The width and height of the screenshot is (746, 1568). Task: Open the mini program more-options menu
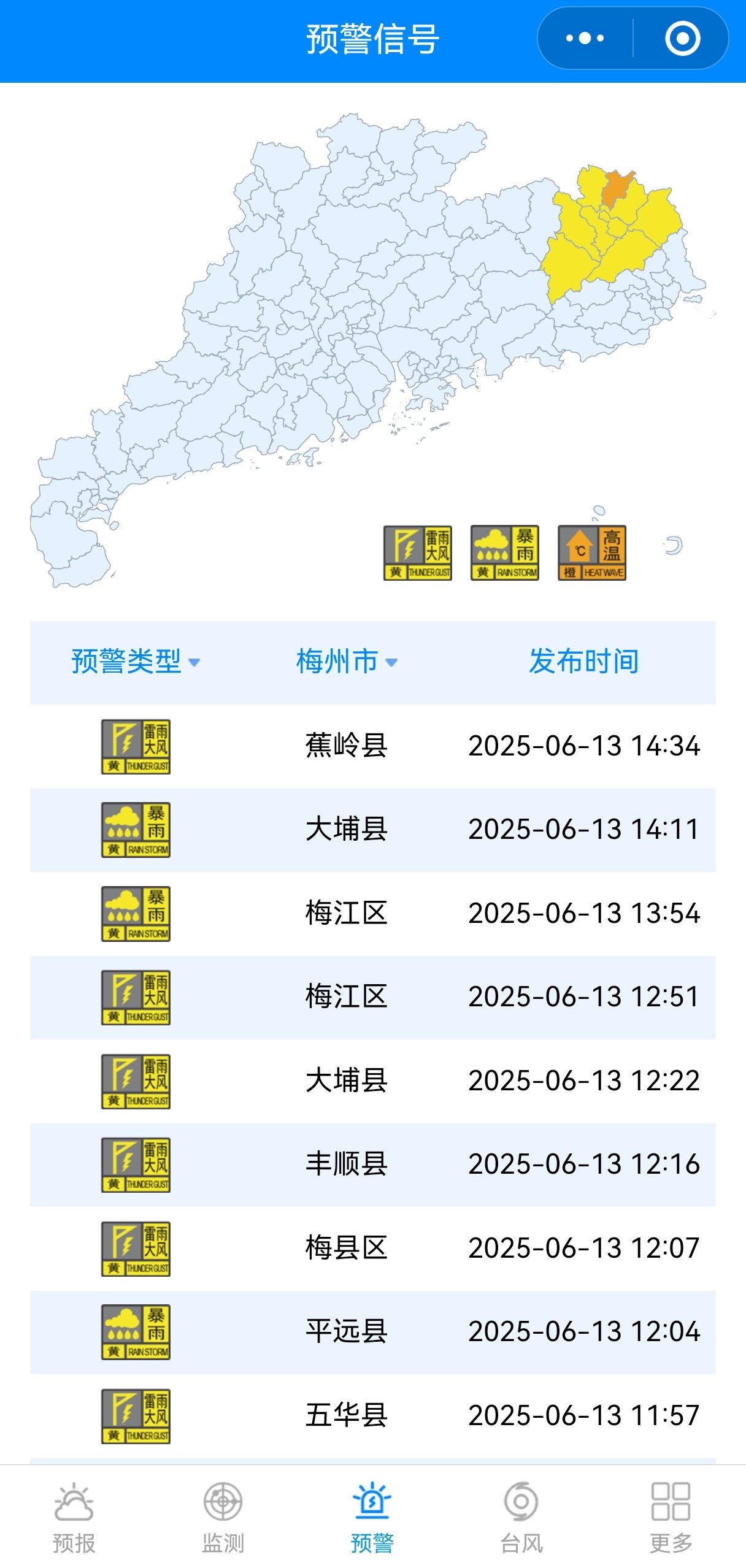(585, 39)
